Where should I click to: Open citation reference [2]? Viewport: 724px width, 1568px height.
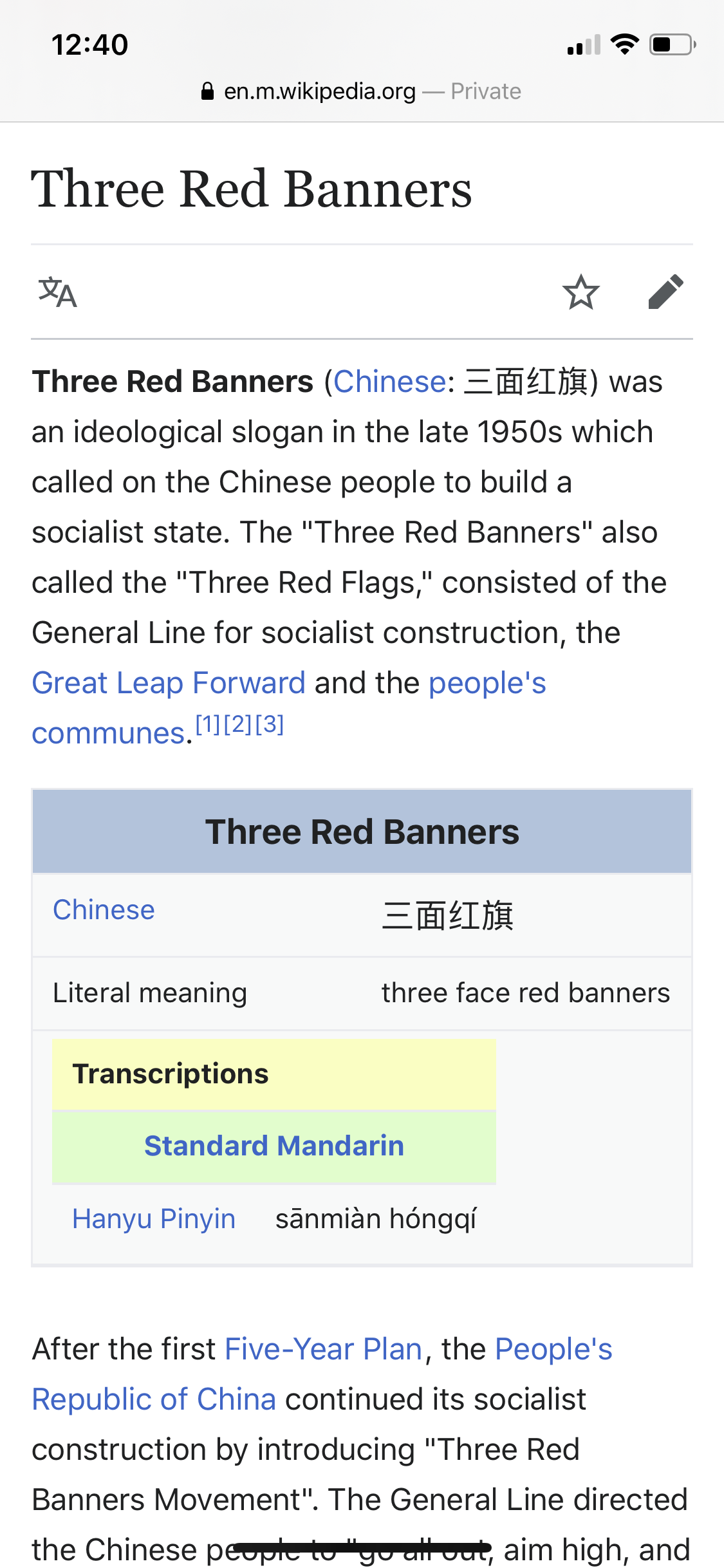coord(237,725)
